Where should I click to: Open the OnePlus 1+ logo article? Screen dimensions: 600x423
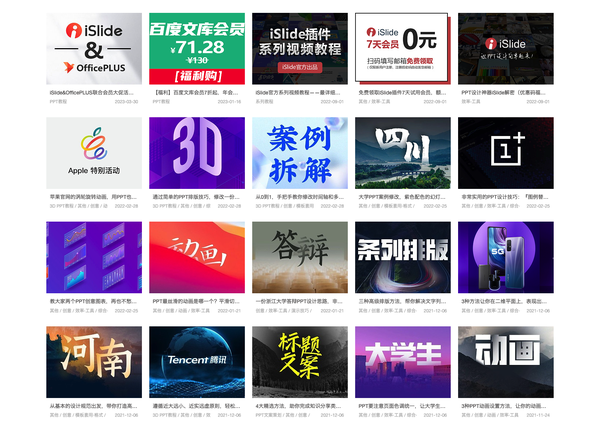coord(506,153)
